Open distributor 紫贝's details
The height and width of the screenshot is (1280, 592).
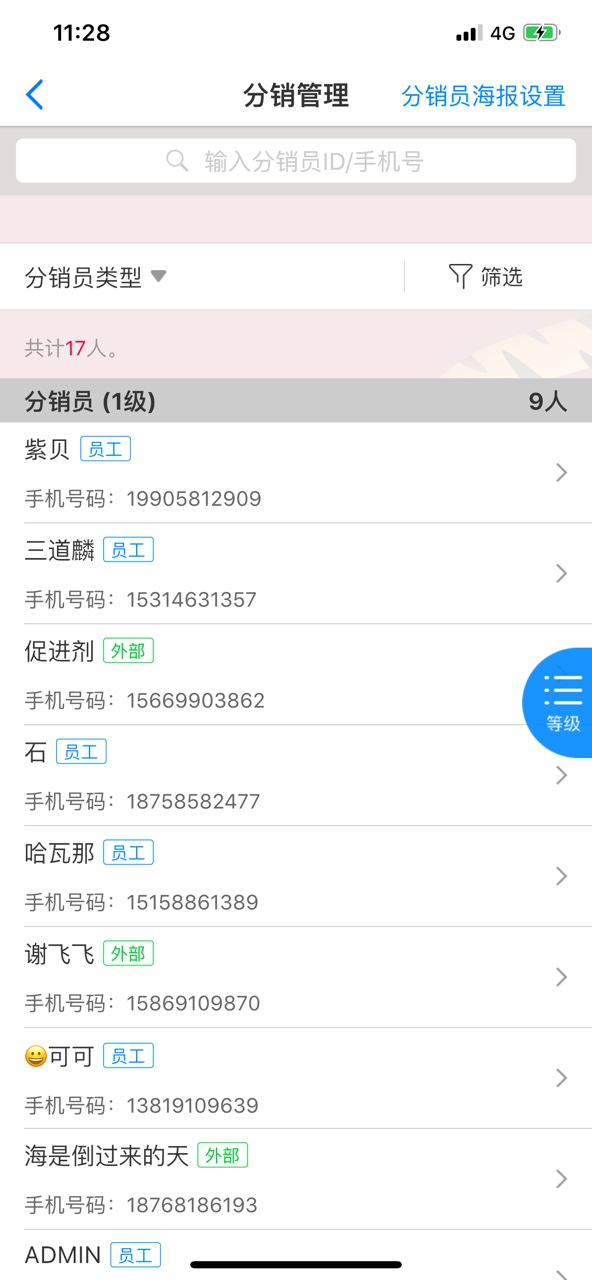296,473
